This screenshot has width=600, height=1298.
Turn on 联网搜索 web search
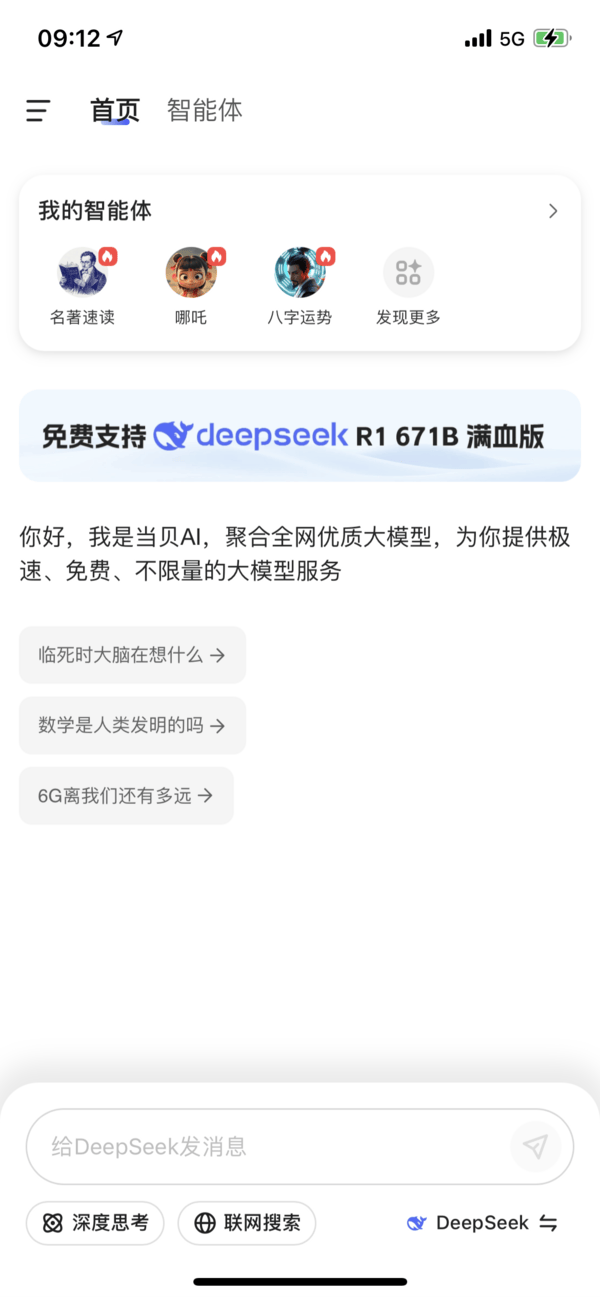pos(247,1222)
